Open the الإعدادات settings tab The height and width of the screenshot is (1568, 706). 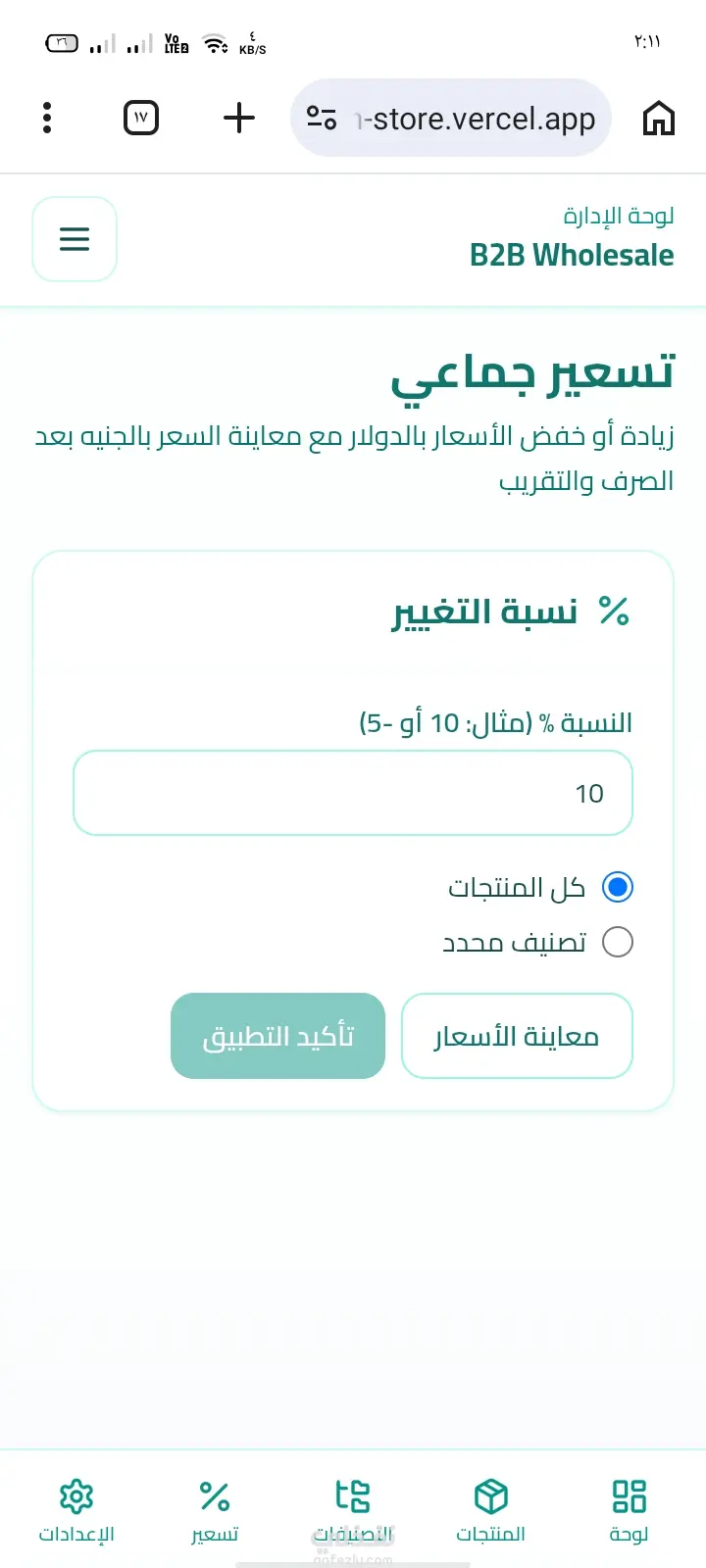(x=76, y=1510)
